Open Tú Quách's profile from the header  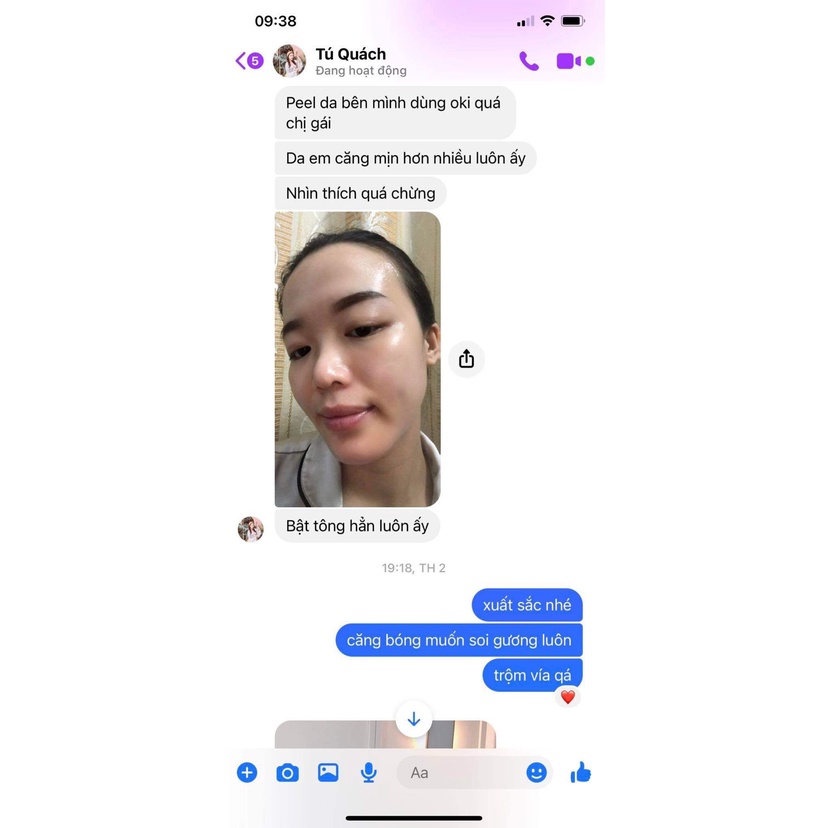click(x=350, y=61)
